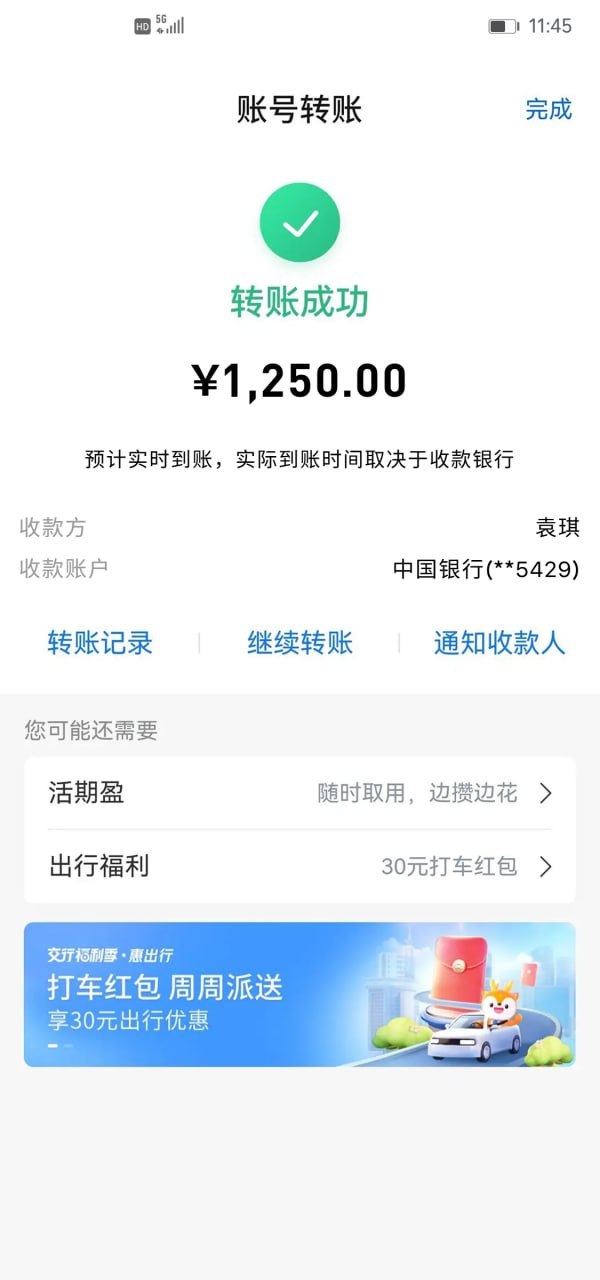Tap 通知收款人 to notify the payee

coord(499,642)
